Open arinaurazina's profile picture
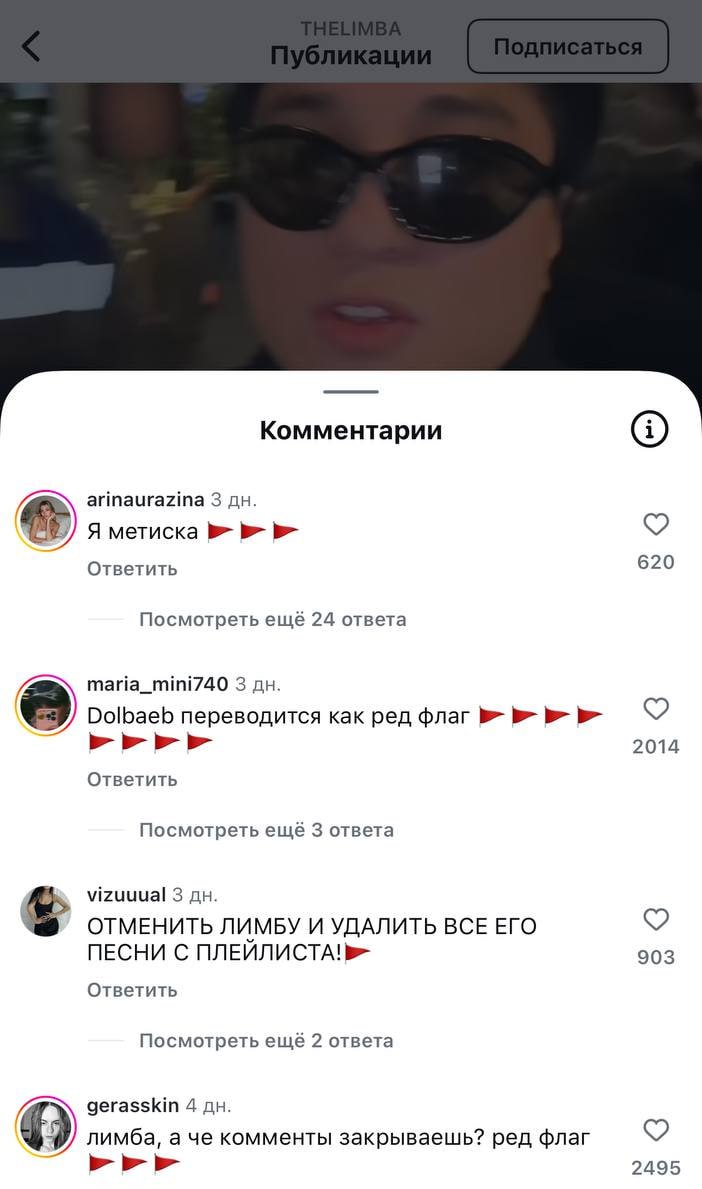The height and width of the screenshot is (1189, 702). (x=46, y=521)
